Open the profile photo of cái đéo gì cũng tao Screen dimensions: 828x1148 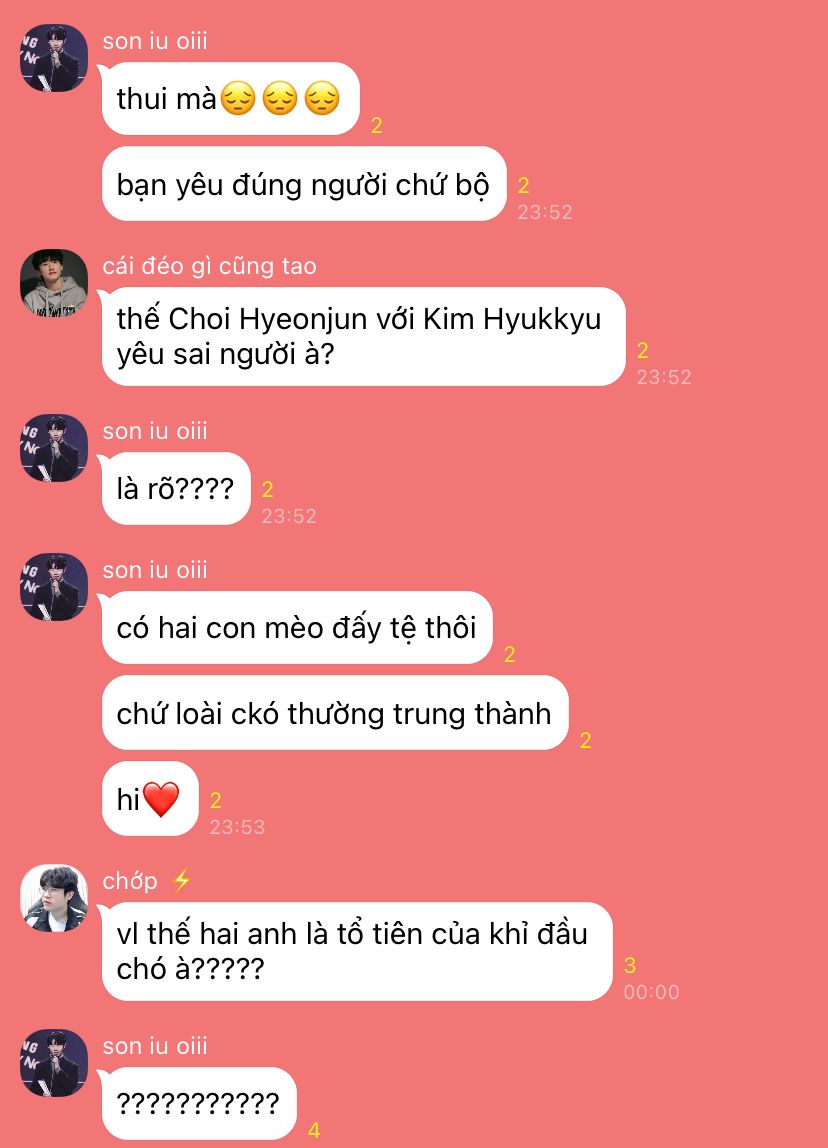click(x=53, y=283)
